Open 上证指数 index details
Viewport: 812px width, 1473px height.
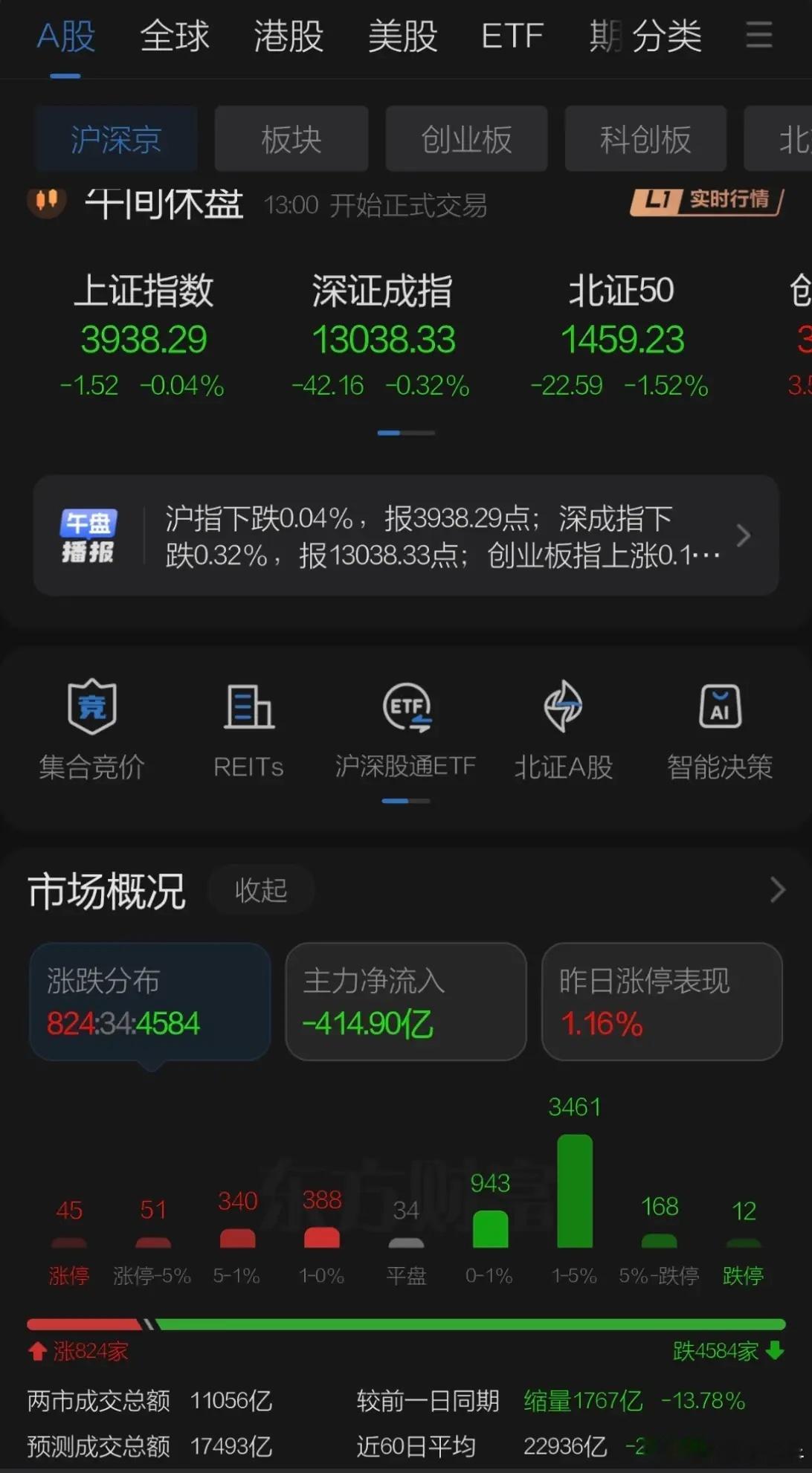143,335
